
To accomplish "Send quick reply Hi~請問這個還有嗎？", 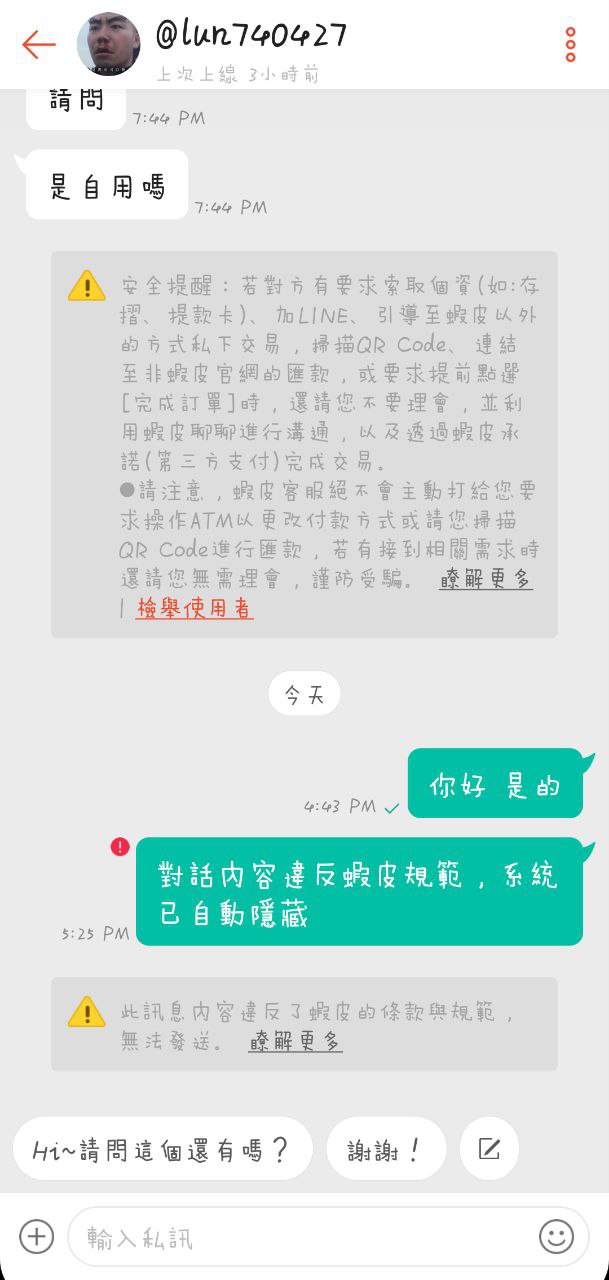I will point(162,1149).
